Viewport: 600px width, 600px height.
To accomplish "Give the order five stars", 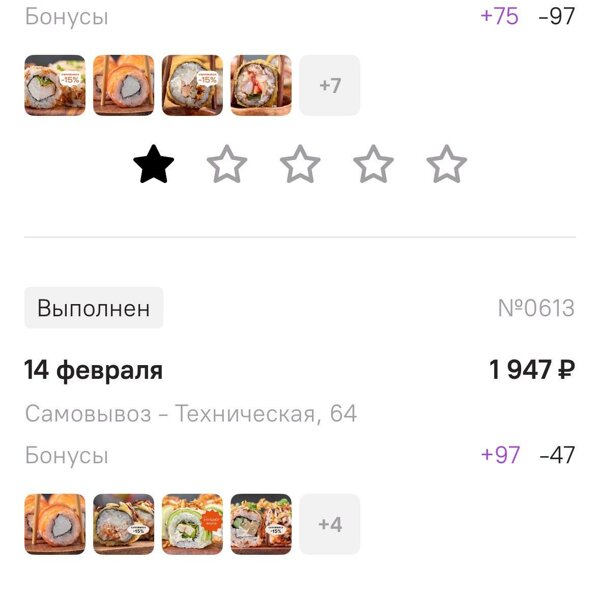I will (446, 165).
